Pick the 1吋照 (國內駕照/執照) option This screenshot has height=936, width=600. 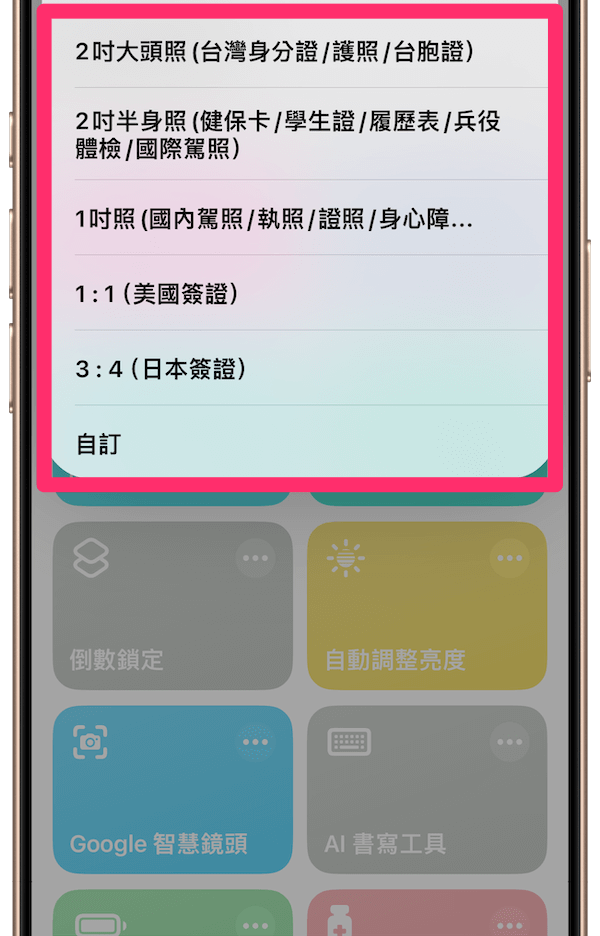[275, 220]
